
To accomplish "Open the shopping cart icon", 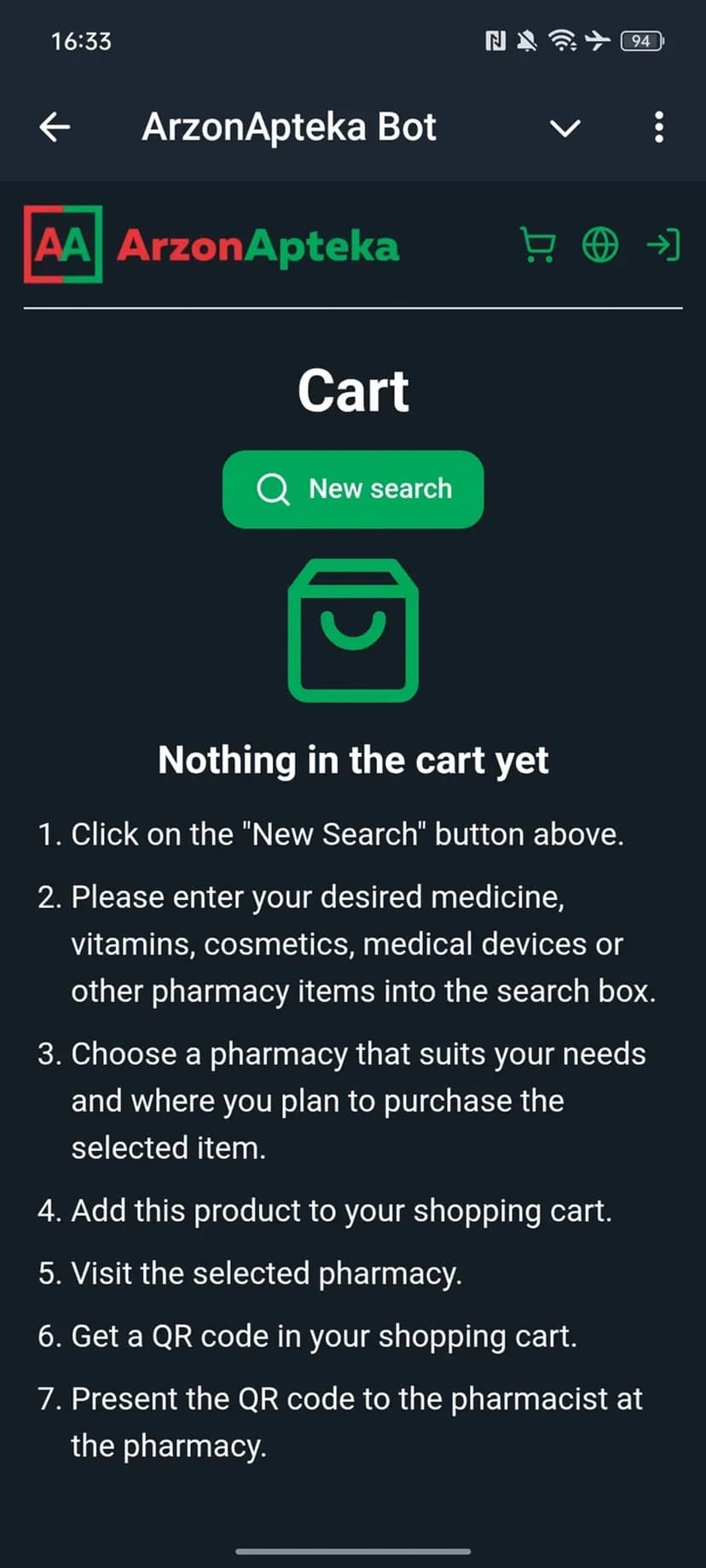I will pyautogui.click(x=537, y=245).
